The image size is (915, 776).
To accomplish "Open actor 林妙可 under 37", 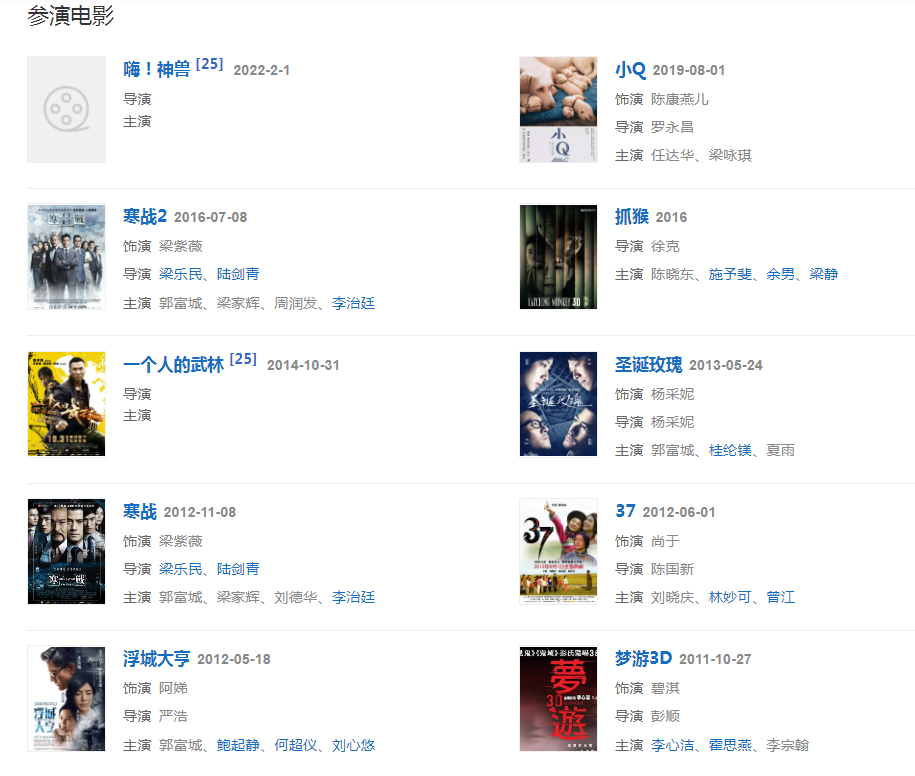I will click(730, 597).
